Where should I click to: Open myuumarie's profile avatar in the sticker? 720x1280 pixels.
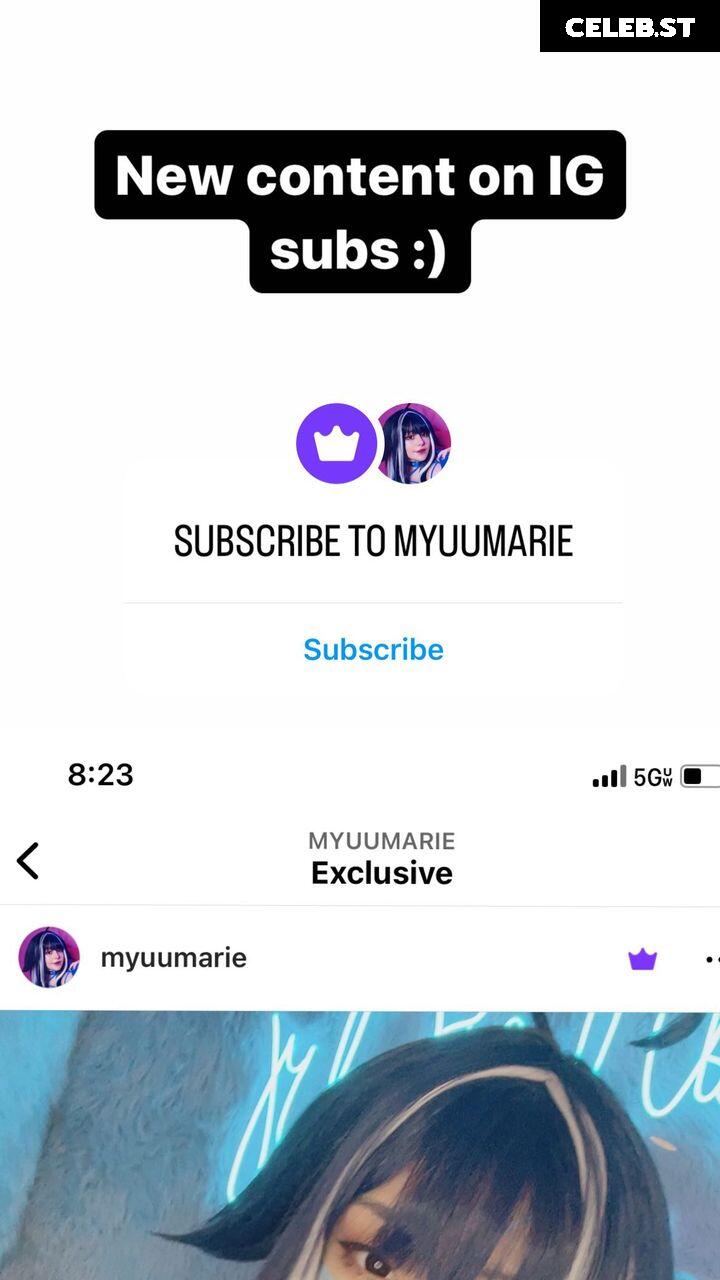coord(414,443)
